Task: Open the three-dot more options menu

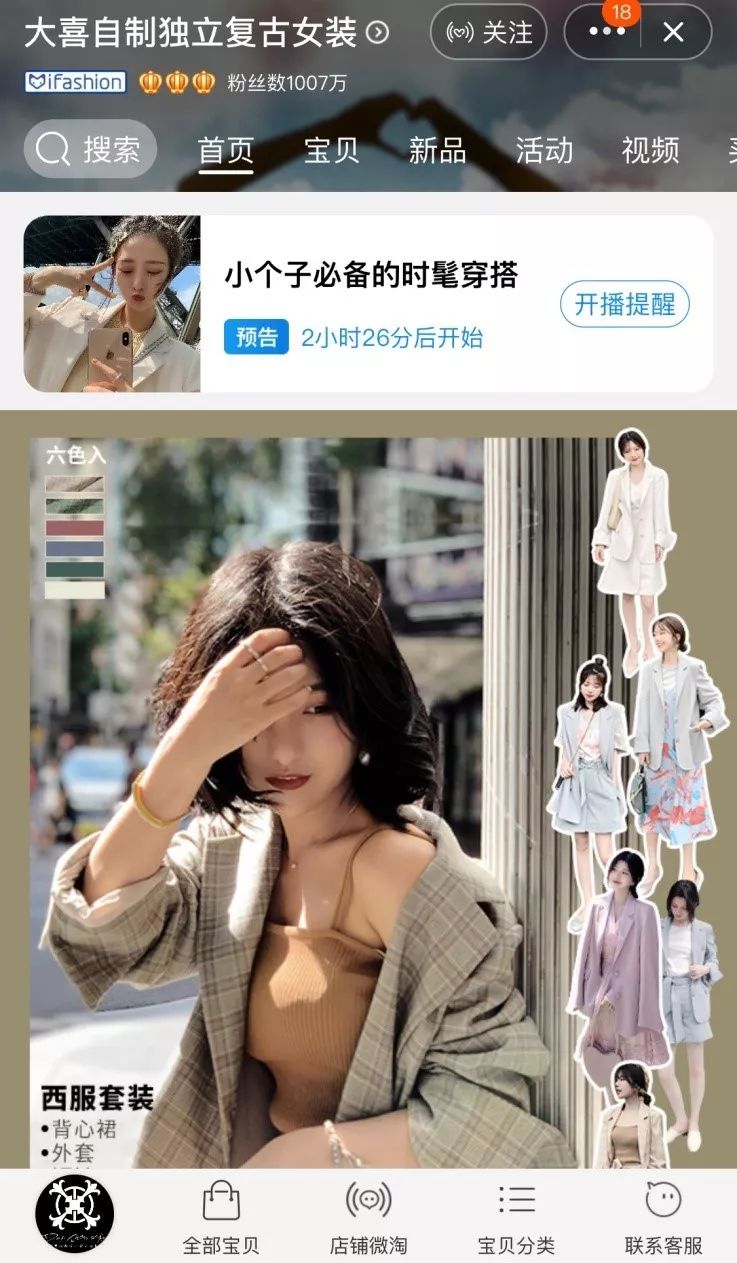Action: pyautogui.click(x=607, y=33)
